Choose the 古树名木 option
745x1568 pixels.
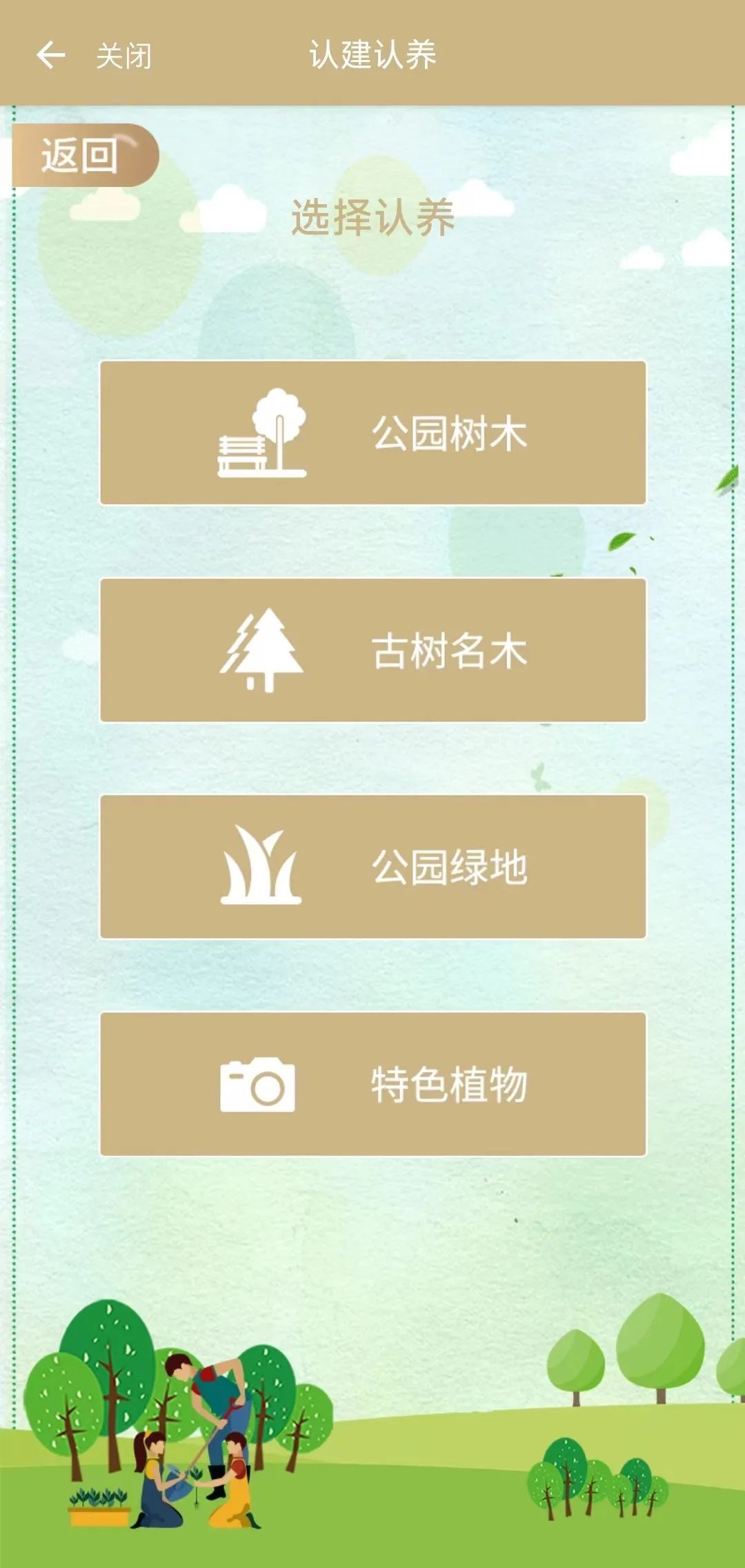point(372,650)
